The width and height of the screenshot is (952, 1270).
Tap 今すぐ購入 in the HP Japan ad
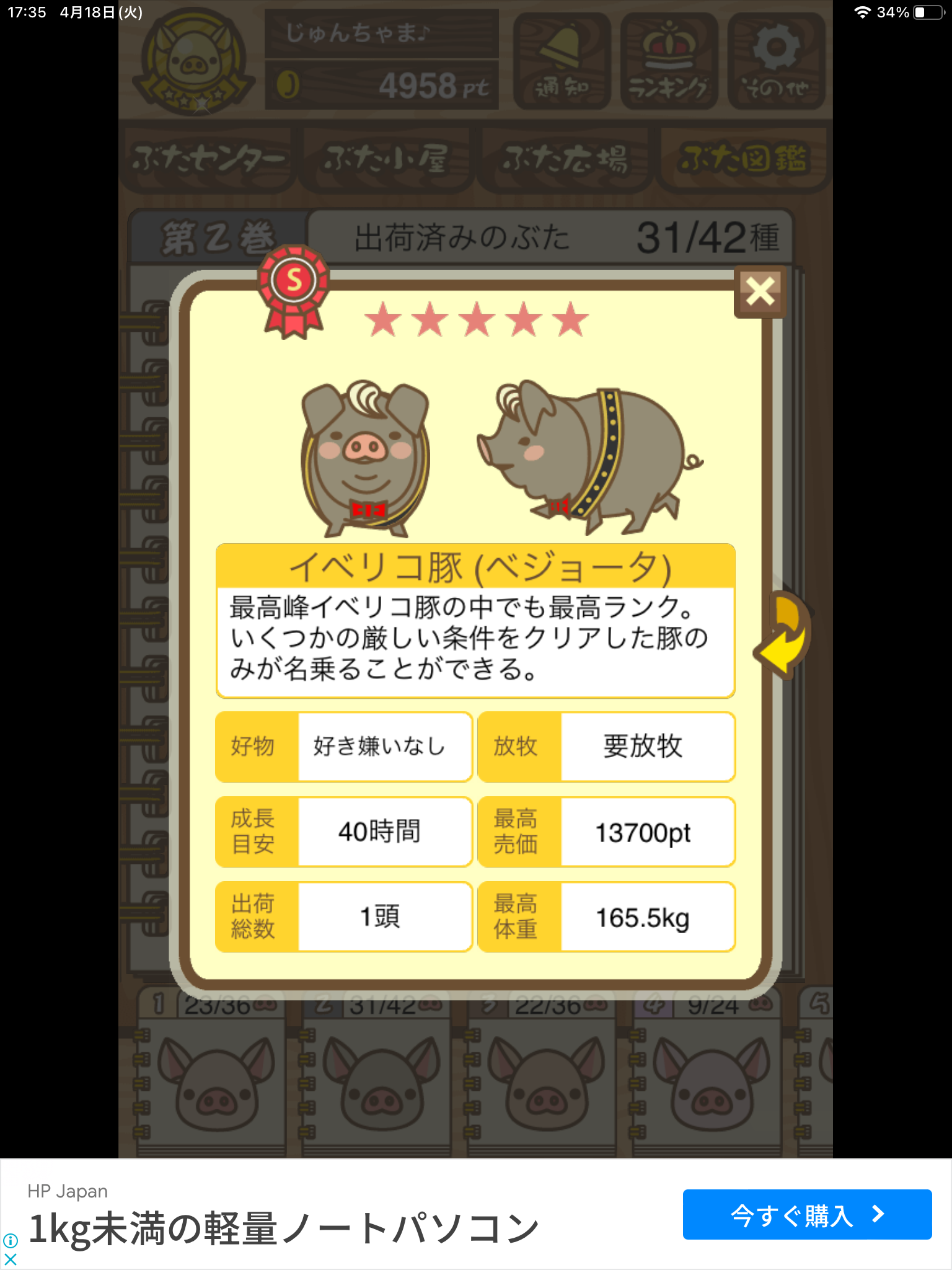click(x=807, y=1215)
